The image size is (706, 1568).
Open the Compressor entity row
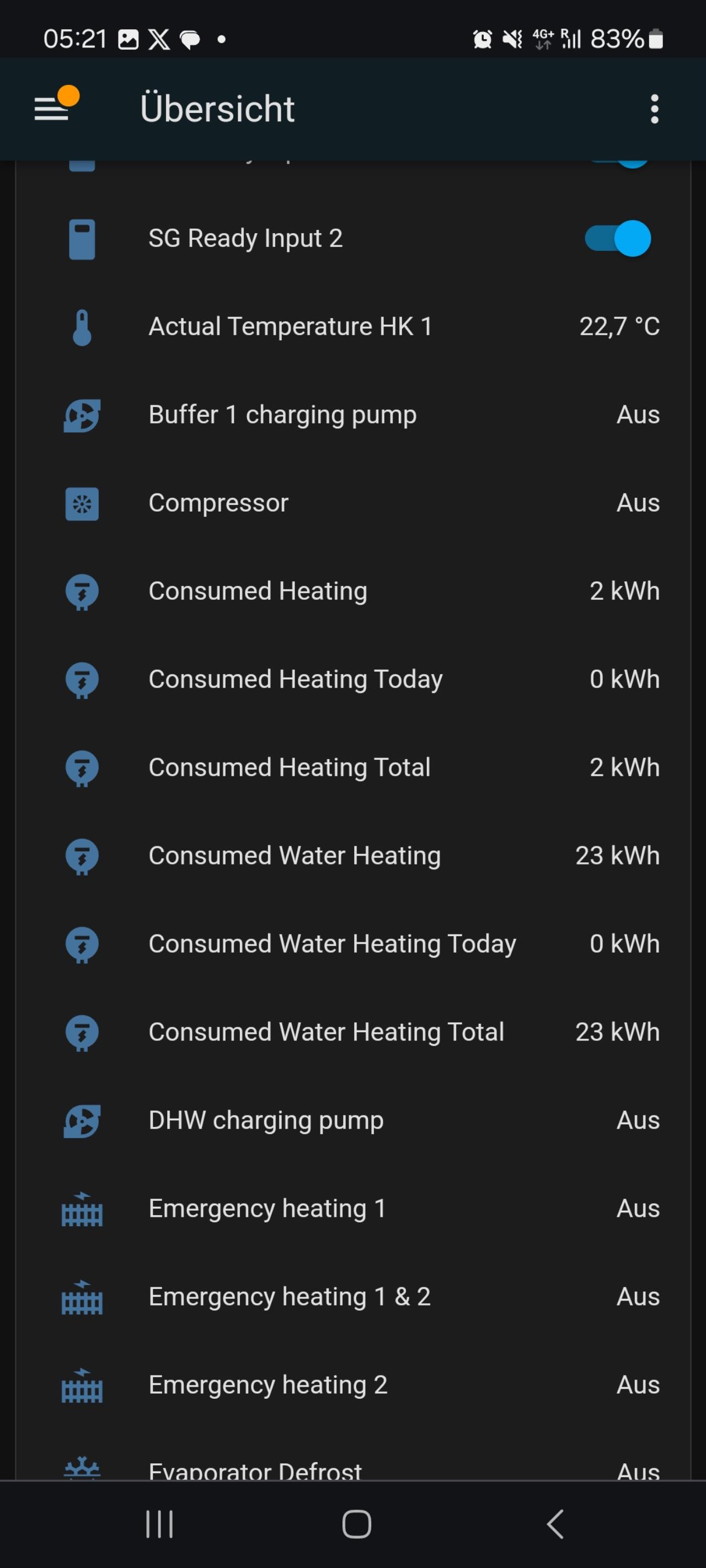(352, 503)
